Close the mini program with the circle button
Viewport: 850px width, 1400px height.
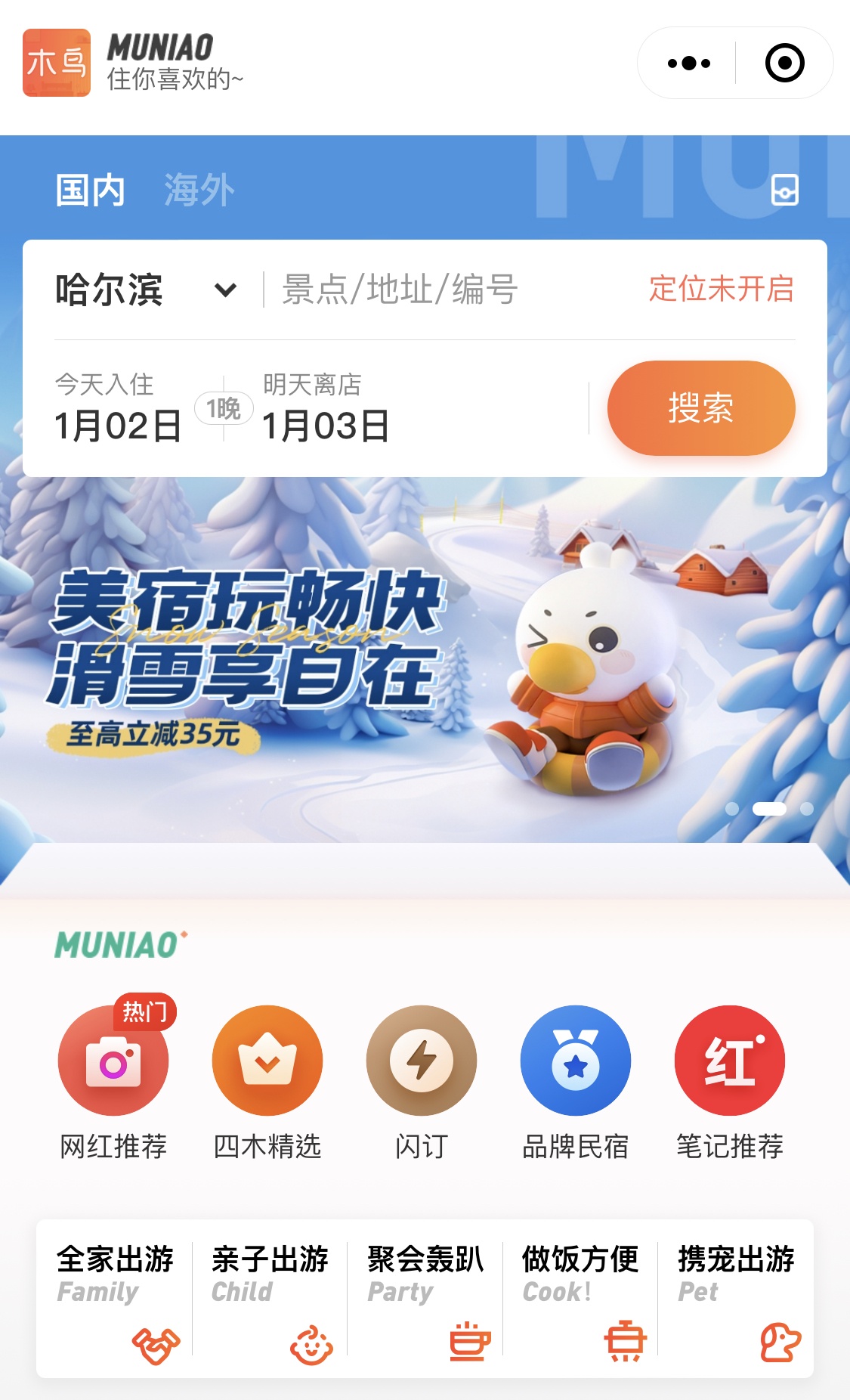pyautogui.click(x=784, y=63)
